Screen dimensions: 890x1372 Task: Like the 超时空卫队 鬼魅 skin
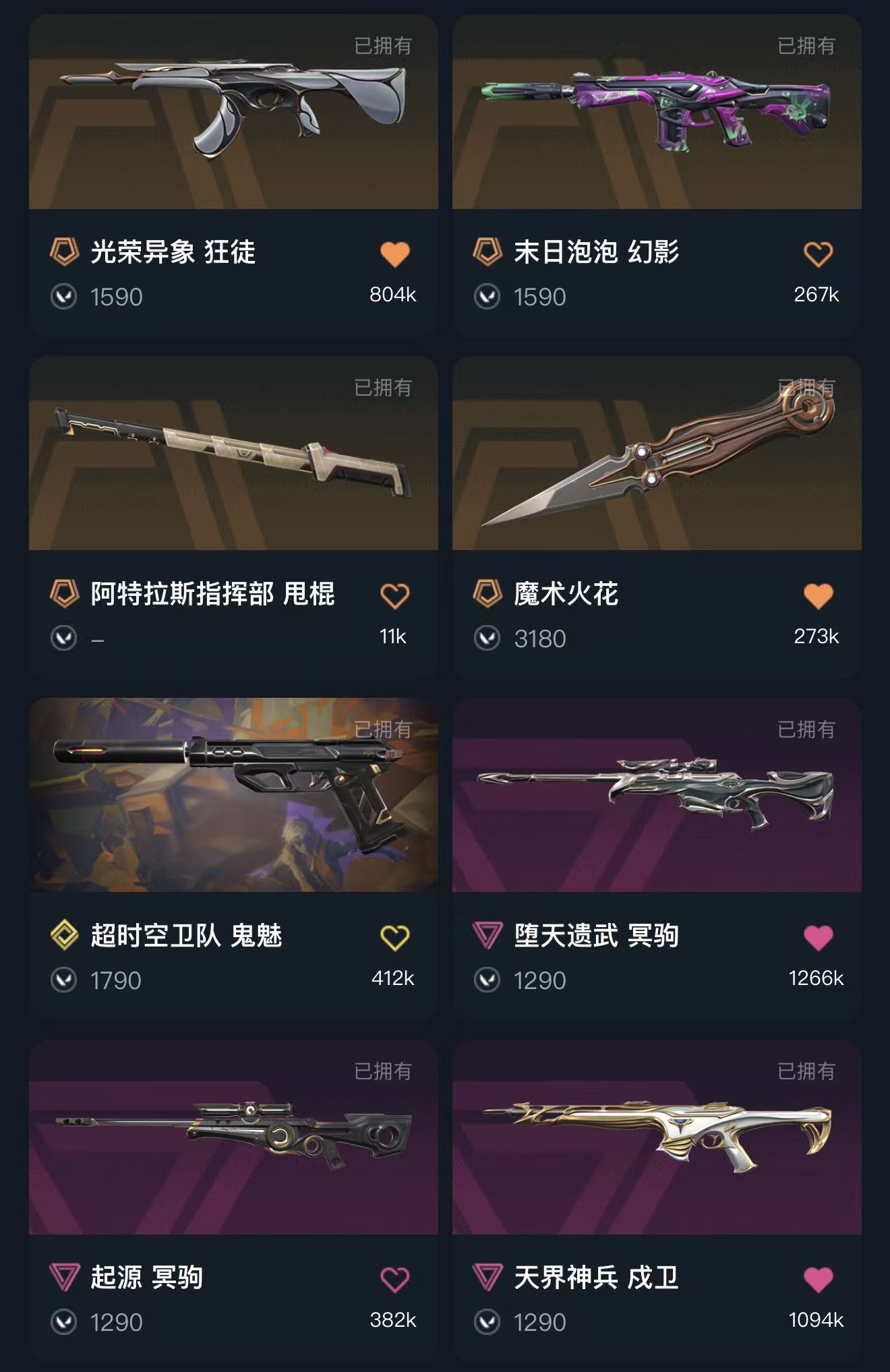[395, 938]
